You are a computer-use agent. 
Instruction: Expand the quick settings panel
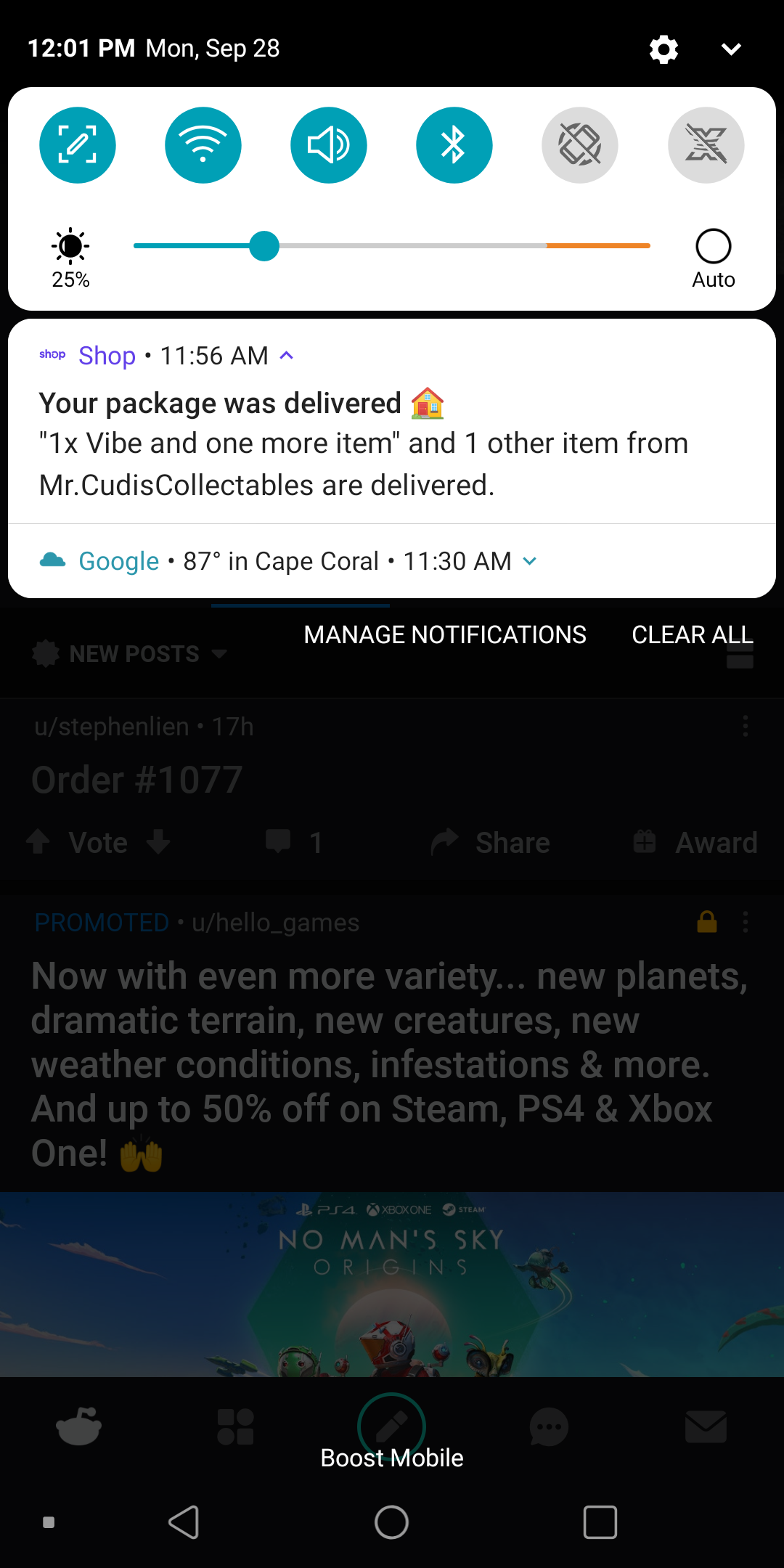(731, 49)
